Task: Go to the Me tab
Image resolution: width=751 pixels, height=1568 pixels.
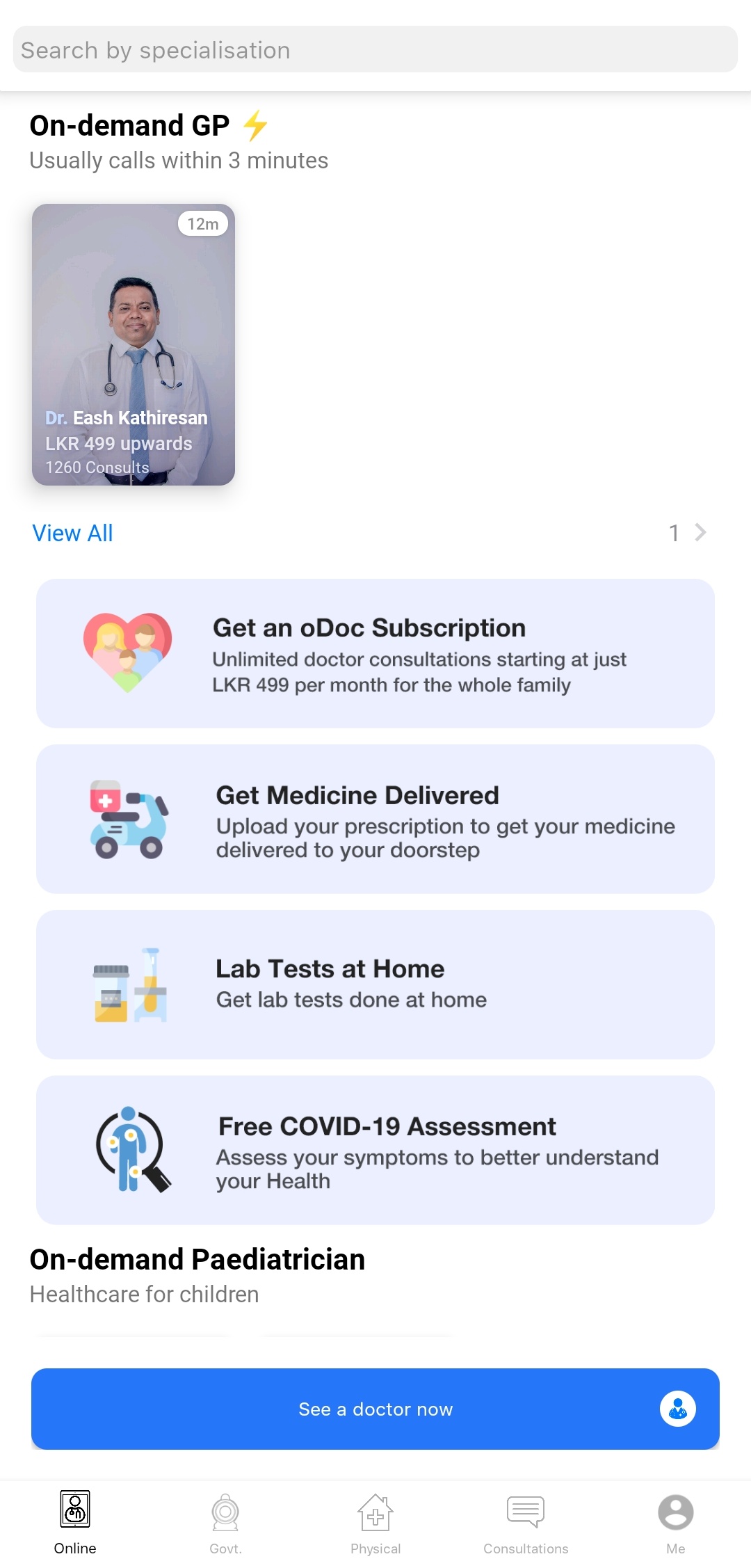Action: pos(676,1523)
